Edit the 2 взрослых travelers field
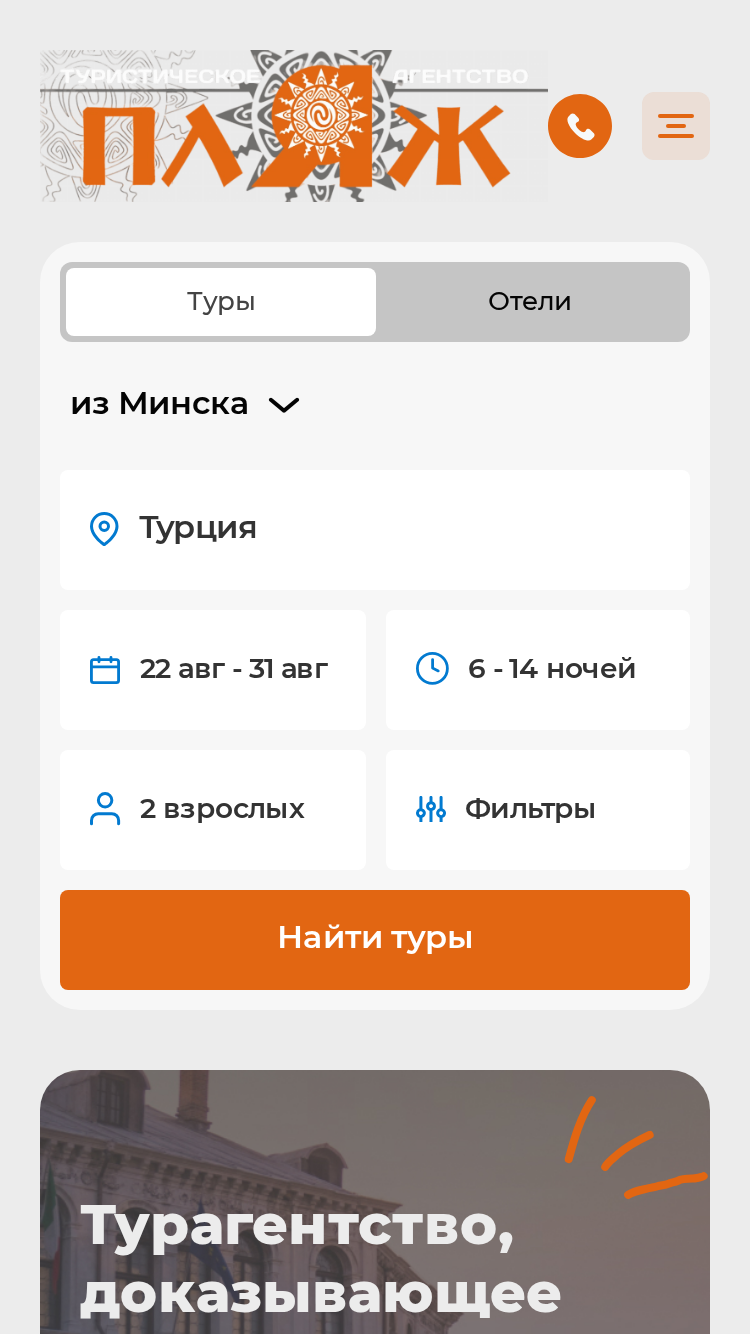The width and height of the screenshot is (750, 1334). pos(213,810)
